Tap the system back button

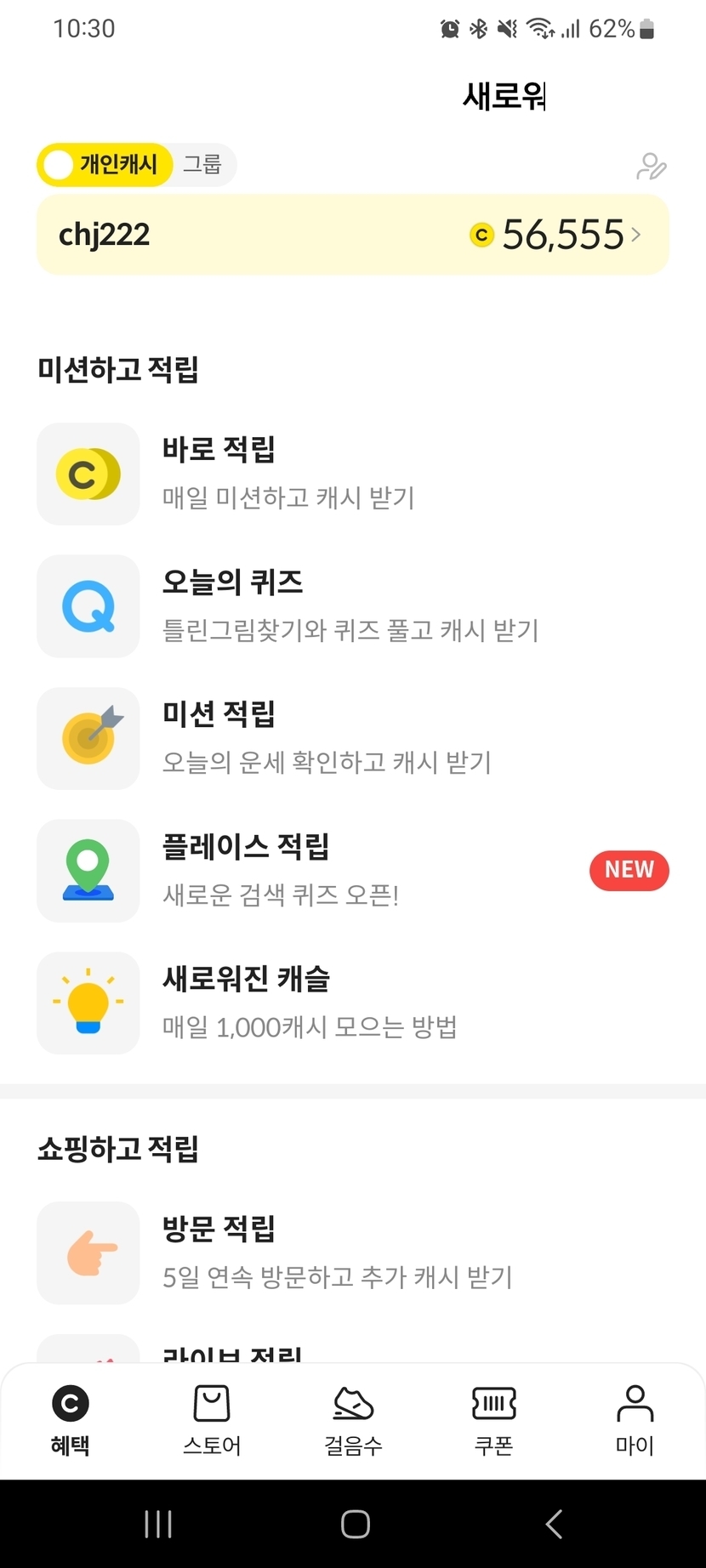coord(554,1524)
